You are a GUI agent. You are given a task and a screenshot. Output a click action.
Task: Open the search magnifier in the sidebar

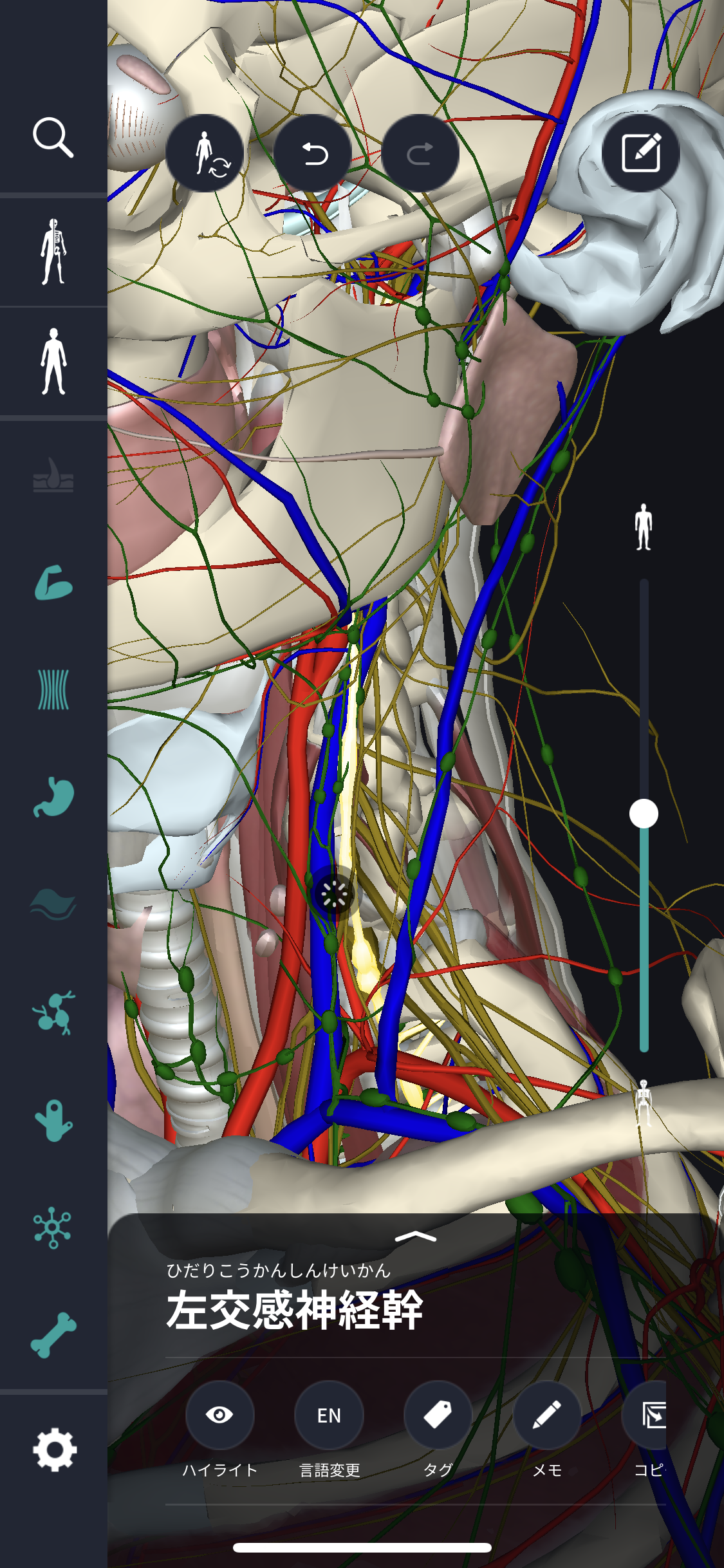click(53, 137)
